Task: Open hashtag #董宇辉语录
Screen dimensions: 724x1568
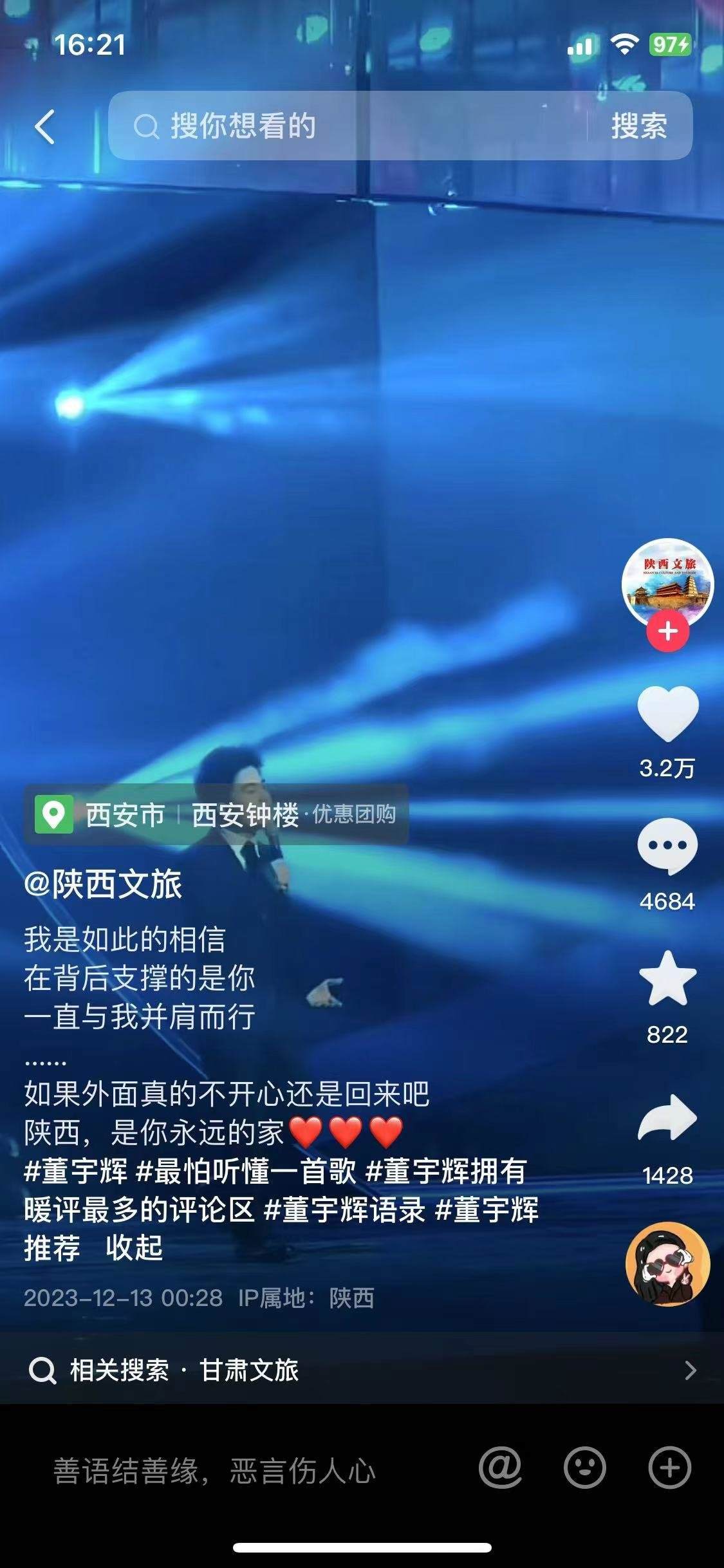Action: pyautogui.click(x=344, y=1210)
